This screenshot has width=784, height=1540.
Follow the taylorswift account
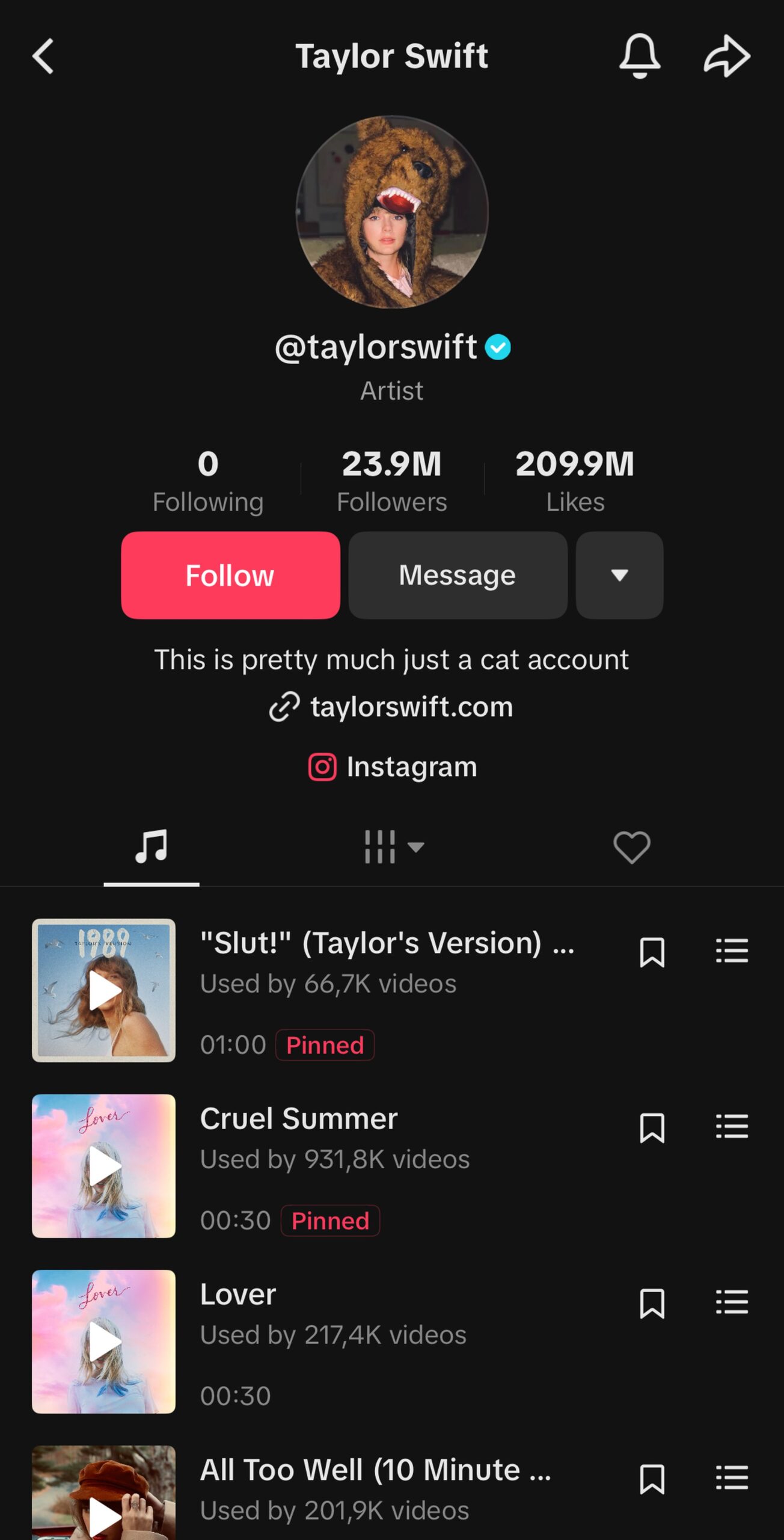pyautogui.click(x=230, y=575)
